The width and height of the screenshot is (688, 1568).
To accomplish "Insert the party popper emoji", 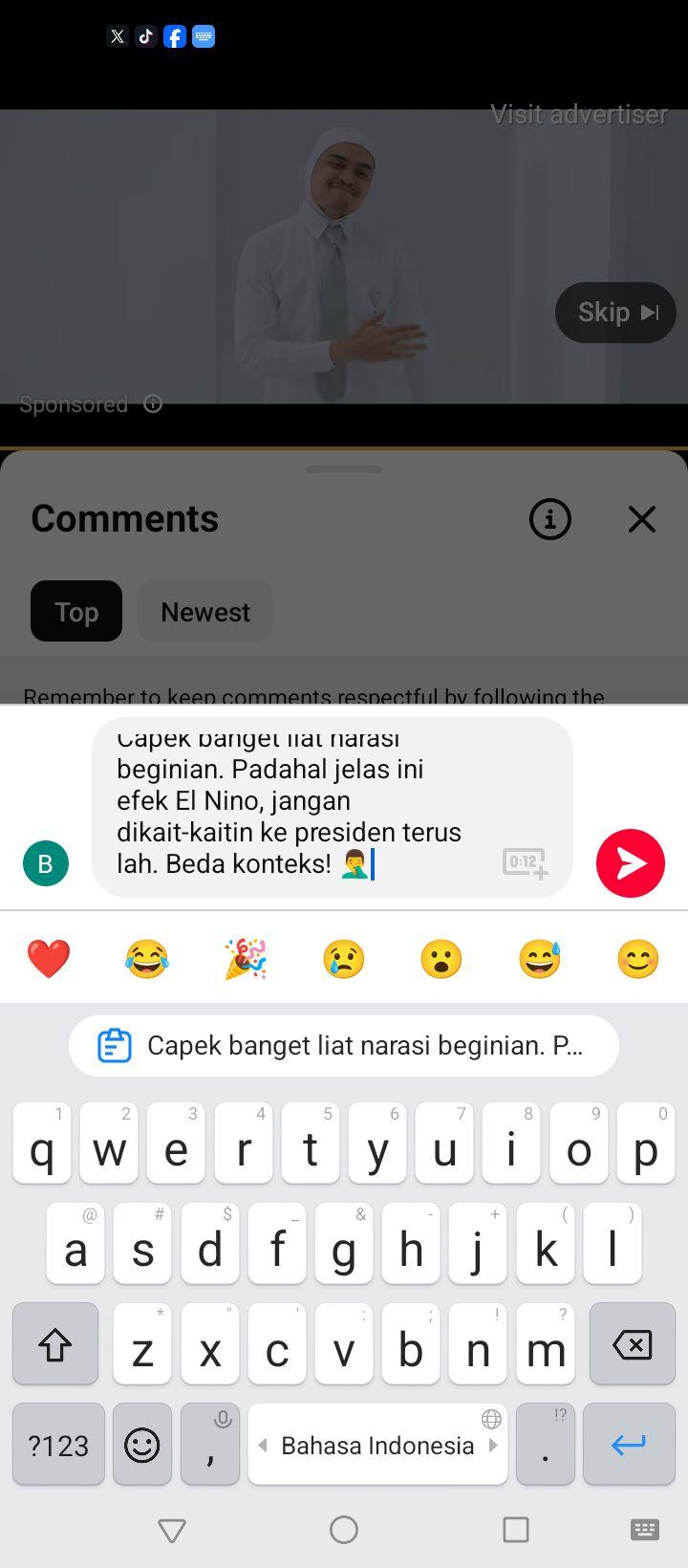I will (246, 958).
